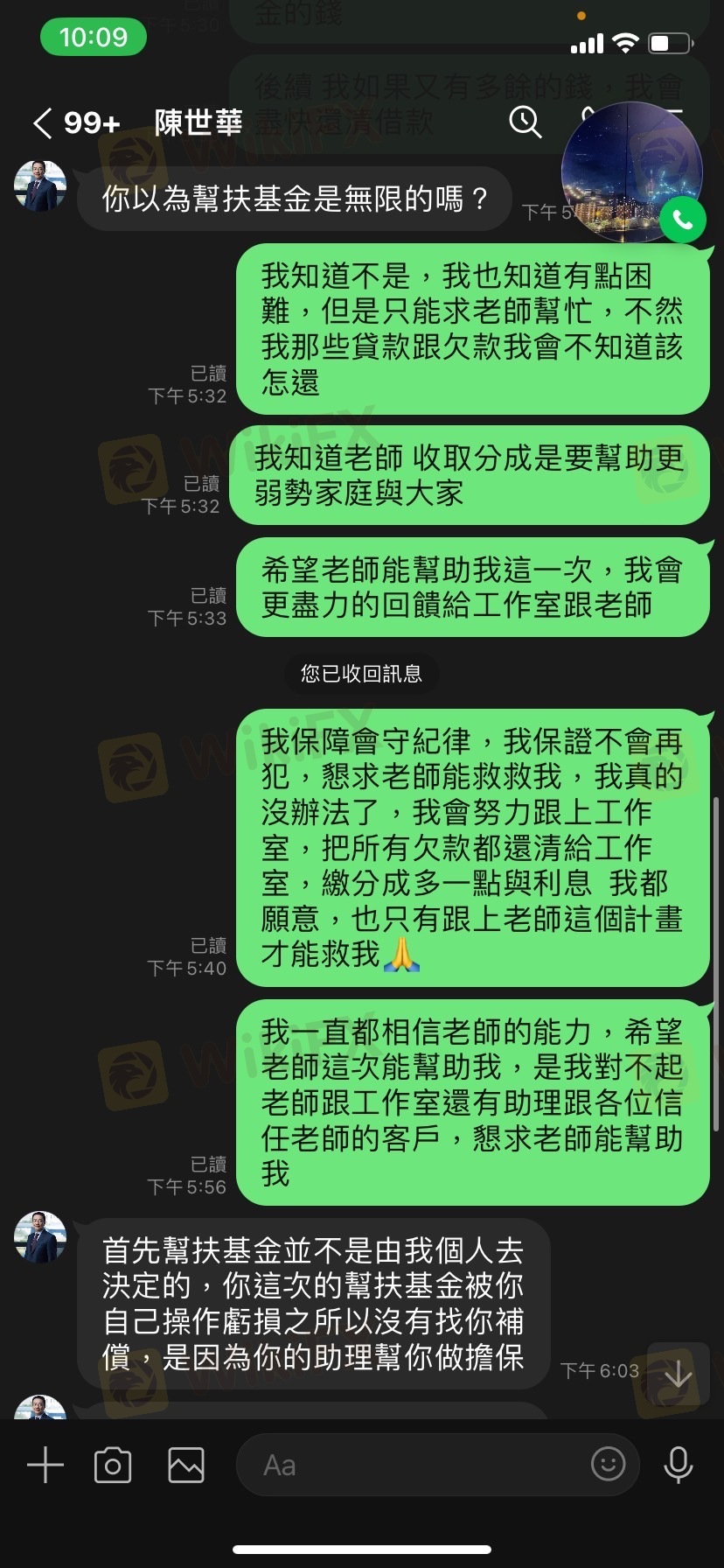Image resolution: width=724 pixels, height=1568 pixels.
Task: Open the plus attachment menu
Action: (x=45, y=1465)
